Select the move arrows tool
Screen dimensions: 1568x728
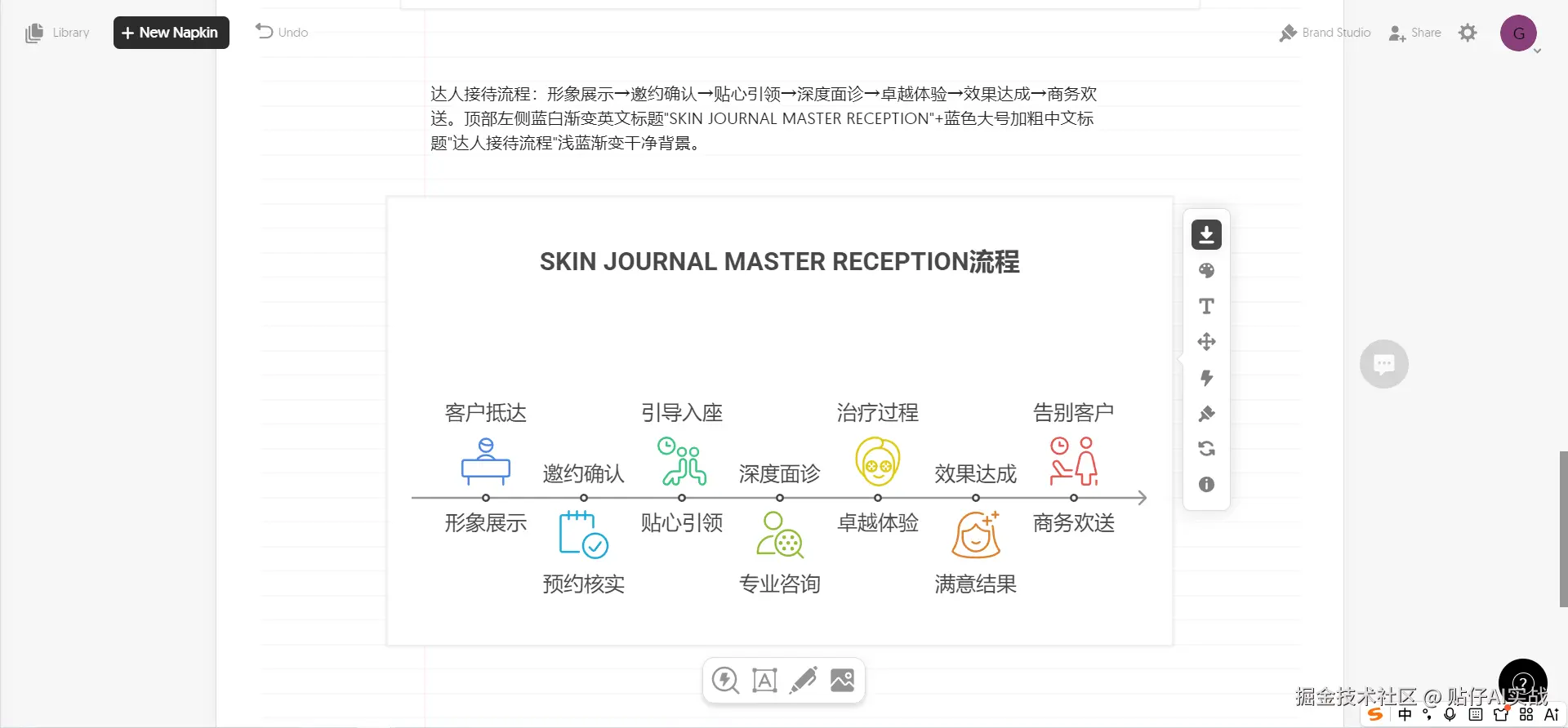pos(1206,342)
